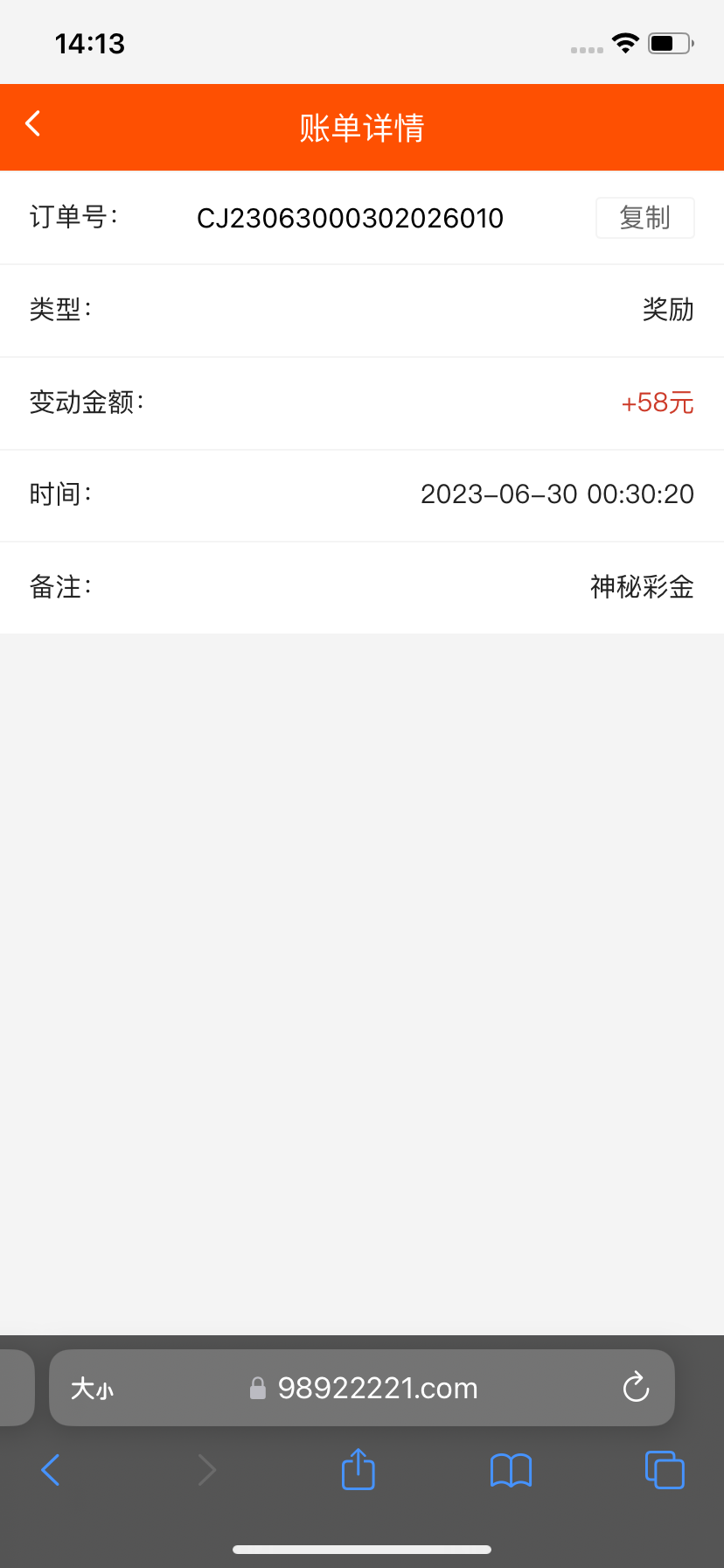Screen dimensions: 724x1568
Task: Tap the 账单详情 title
Action: click(362, 127)
